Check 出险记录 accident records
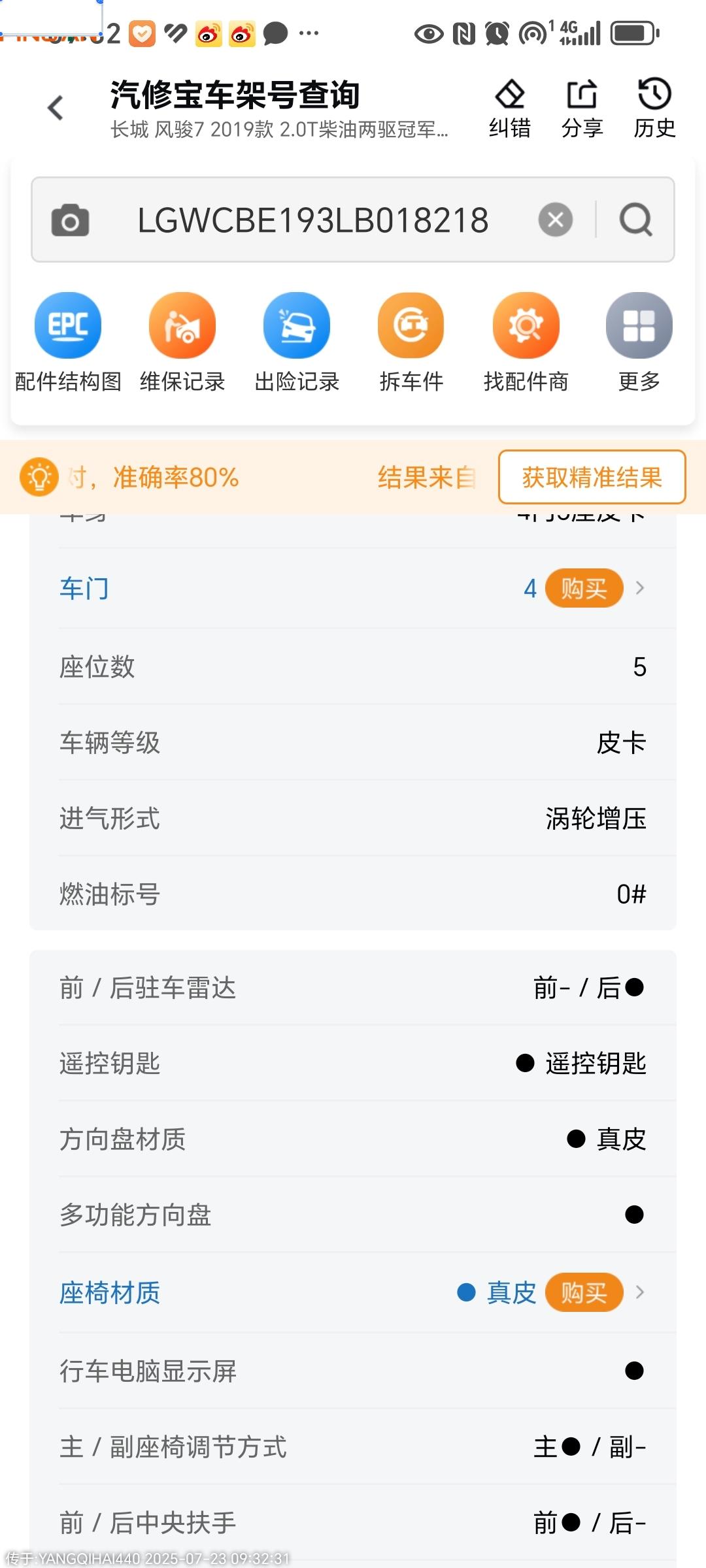The width and height of the screenshot is (706, 1568). (x=297, y=342)
